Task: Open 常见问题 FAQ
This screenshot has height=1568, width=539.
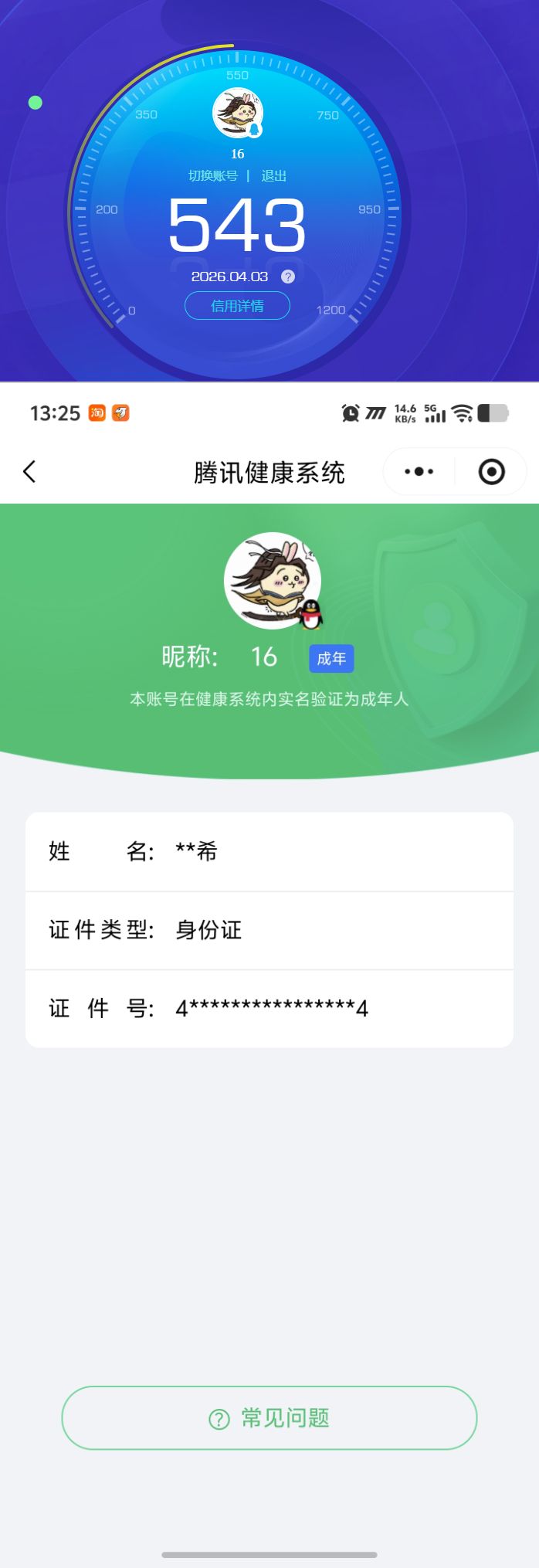Action: coord(269,1418)
